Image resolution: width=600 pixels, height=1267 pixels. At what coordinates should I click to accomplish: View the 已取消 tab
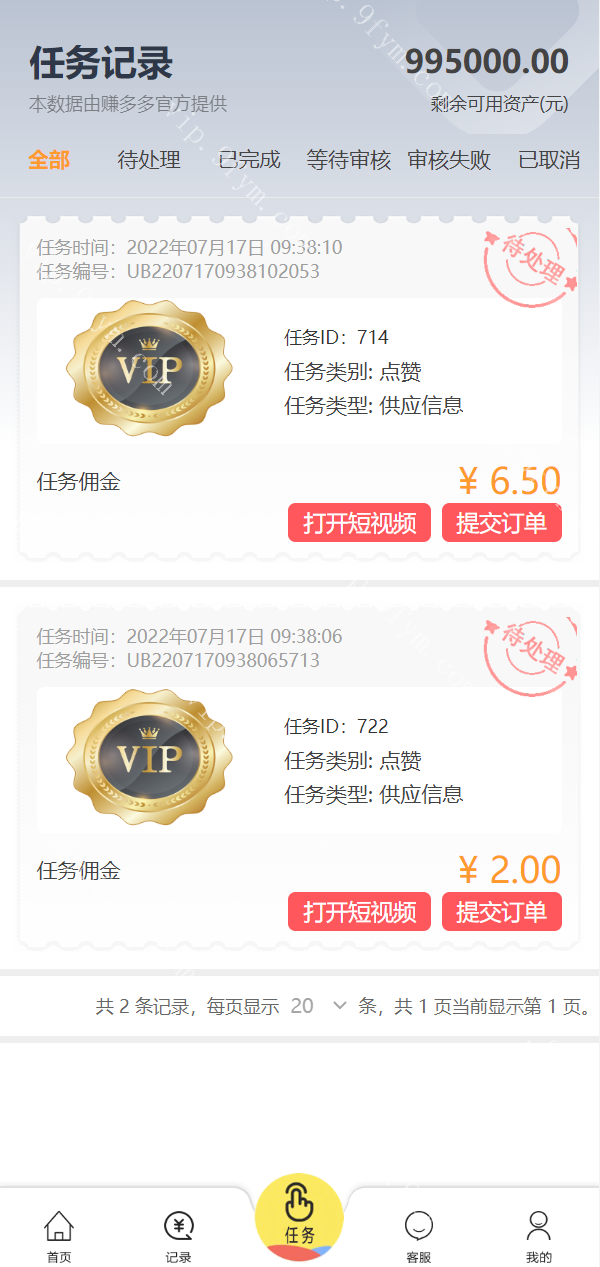pos(549,160)
